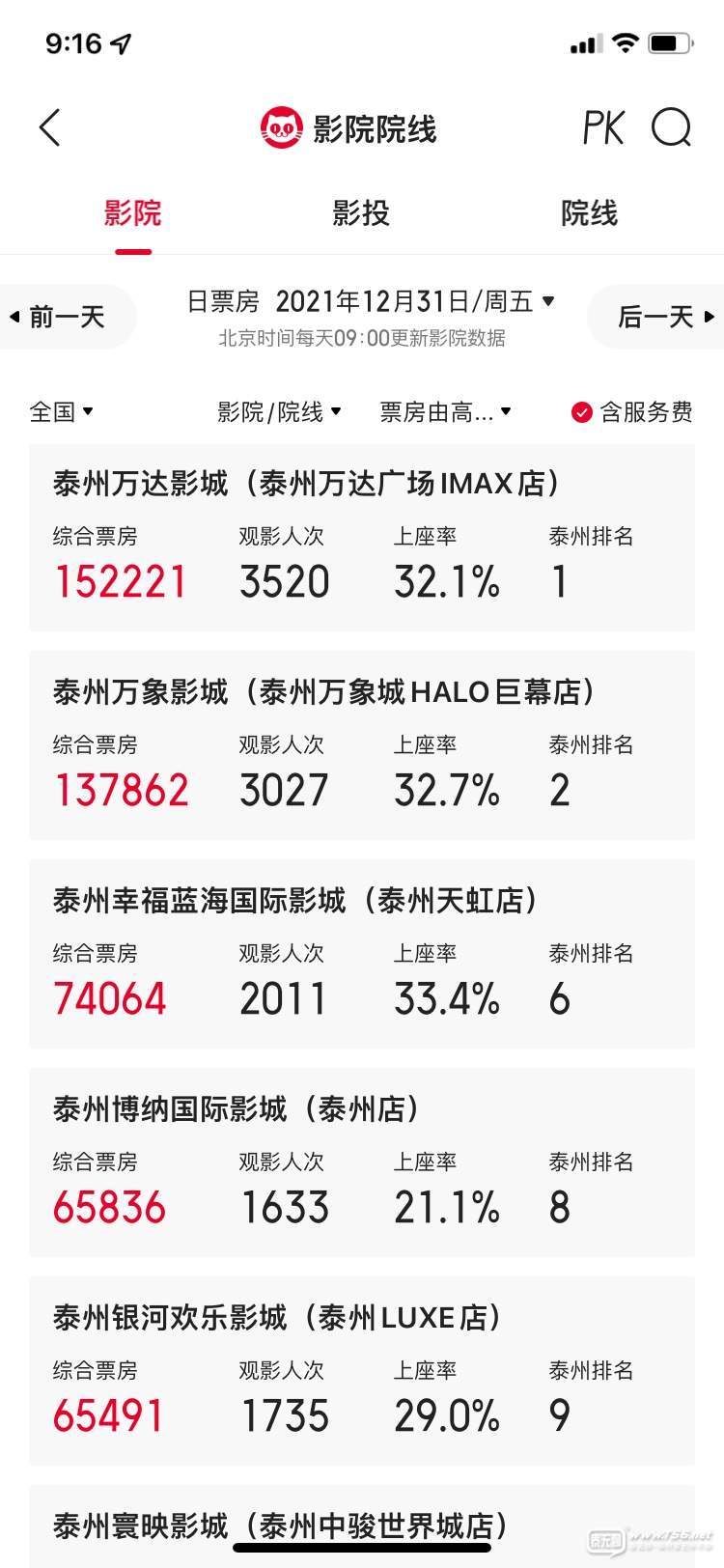Expand the 影院/院线 filter dropdown
The height and width of the screenshot is (1568, 724).
[x=279, y=412]
